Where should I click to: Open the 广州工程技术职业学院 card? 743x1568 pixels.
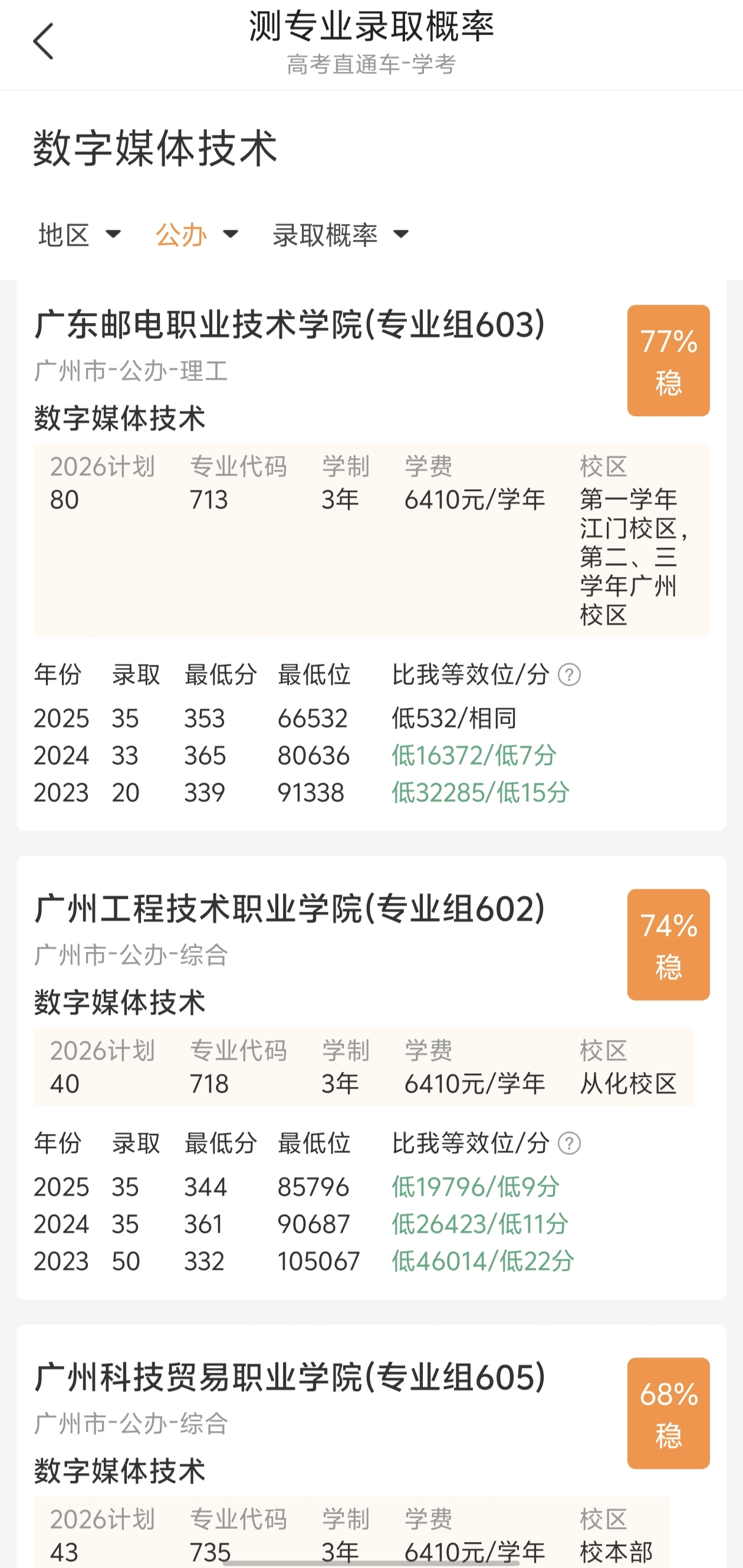pos(290,908)
